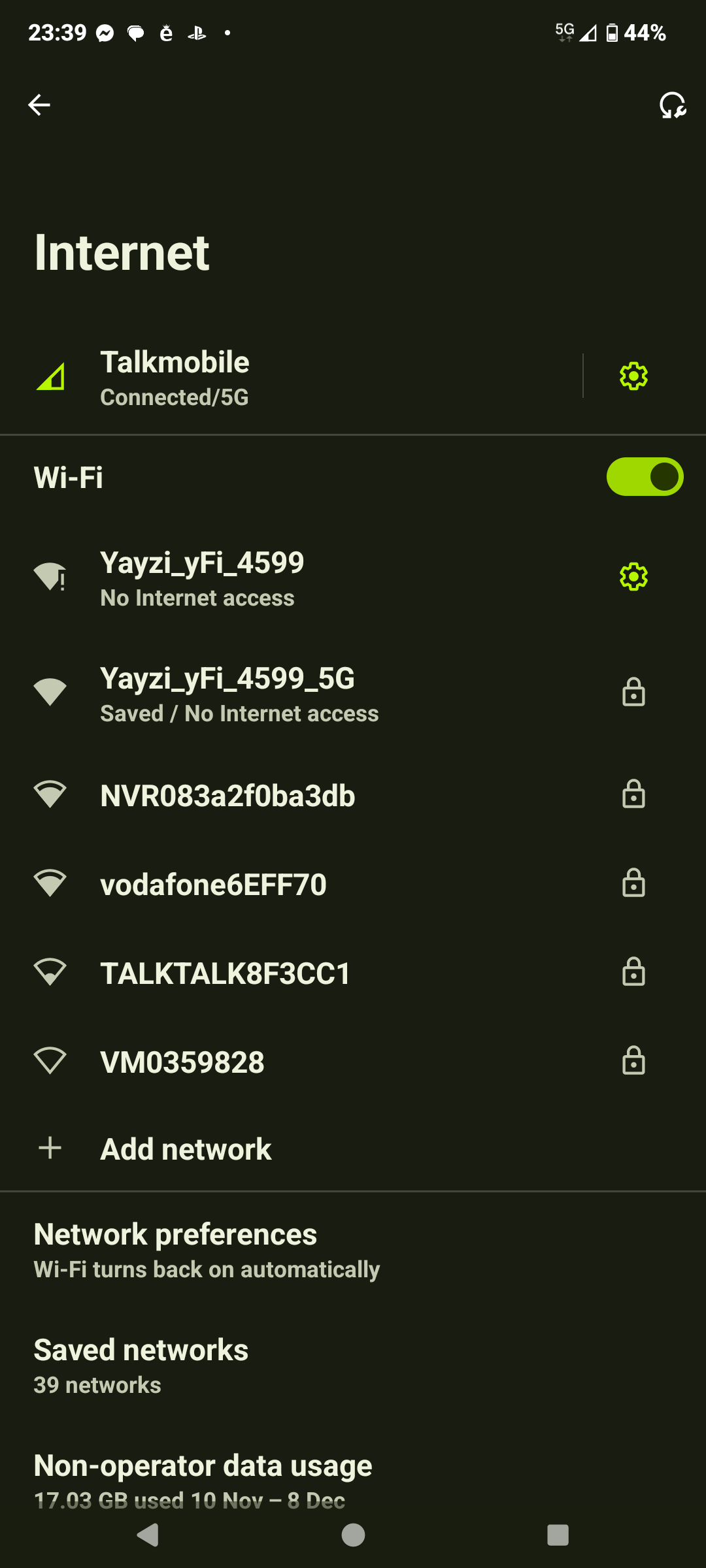
Task: Open Talkmobile mobile network settings gear
Action: [633, 376]
